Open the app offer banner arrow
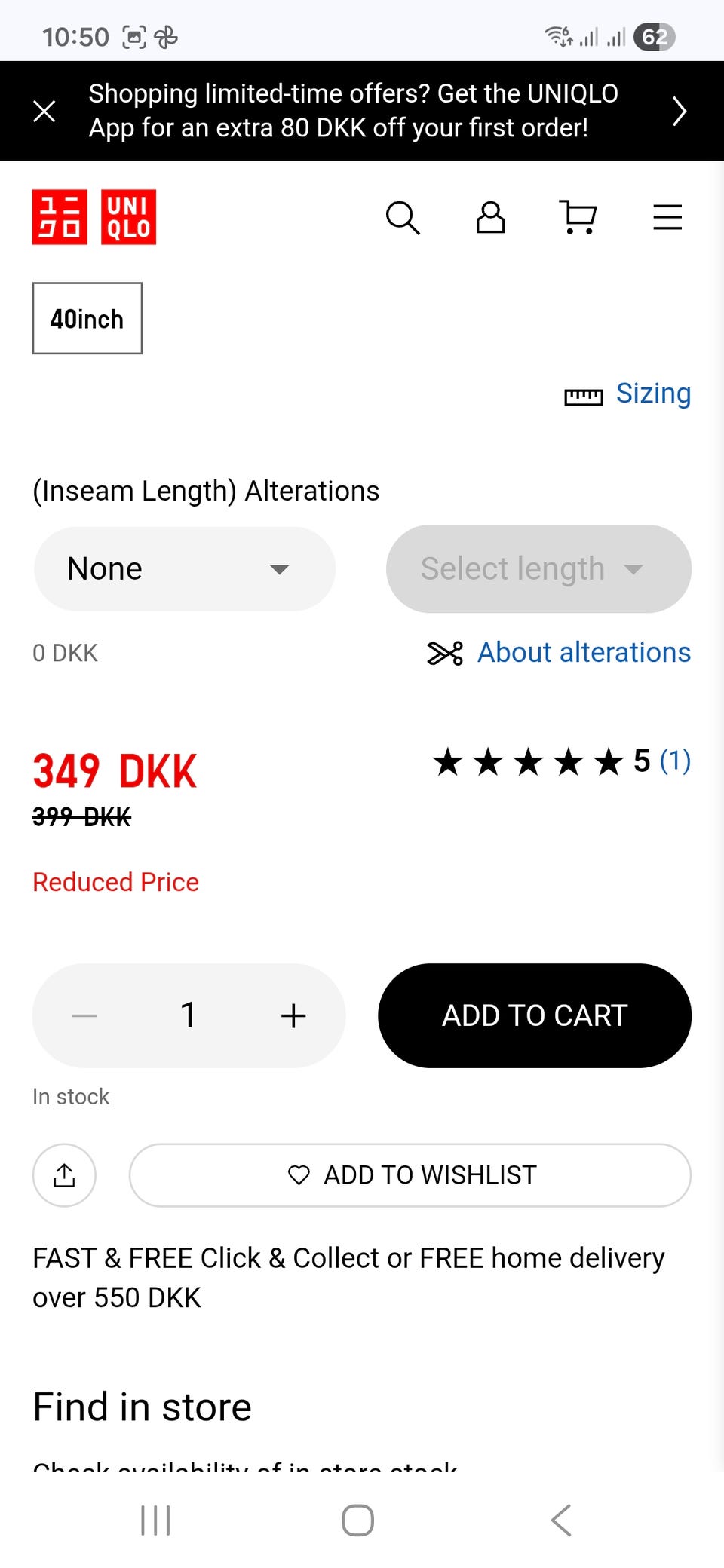This screenshot has width=724, height=1568. [x=680, y=111]
